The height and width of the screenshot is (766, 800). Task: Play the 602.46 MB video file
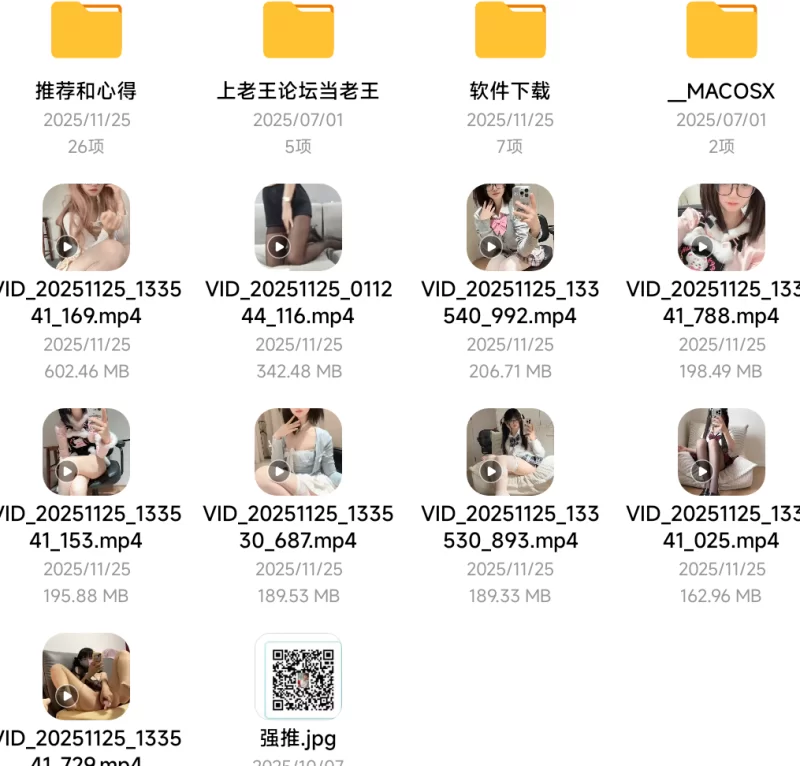coord(86,227)
